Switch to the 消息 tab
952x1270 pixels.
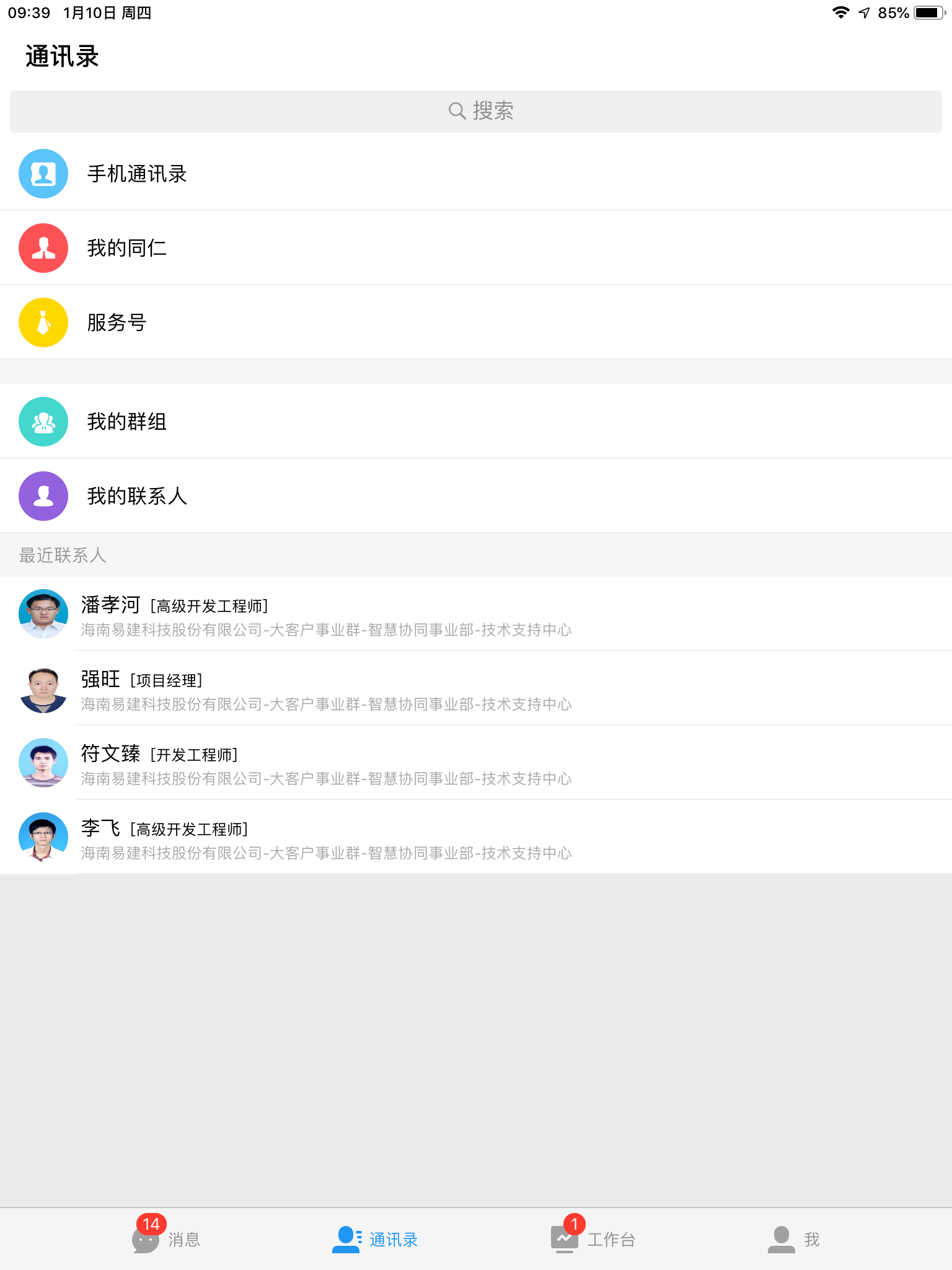pos(166,1239)
